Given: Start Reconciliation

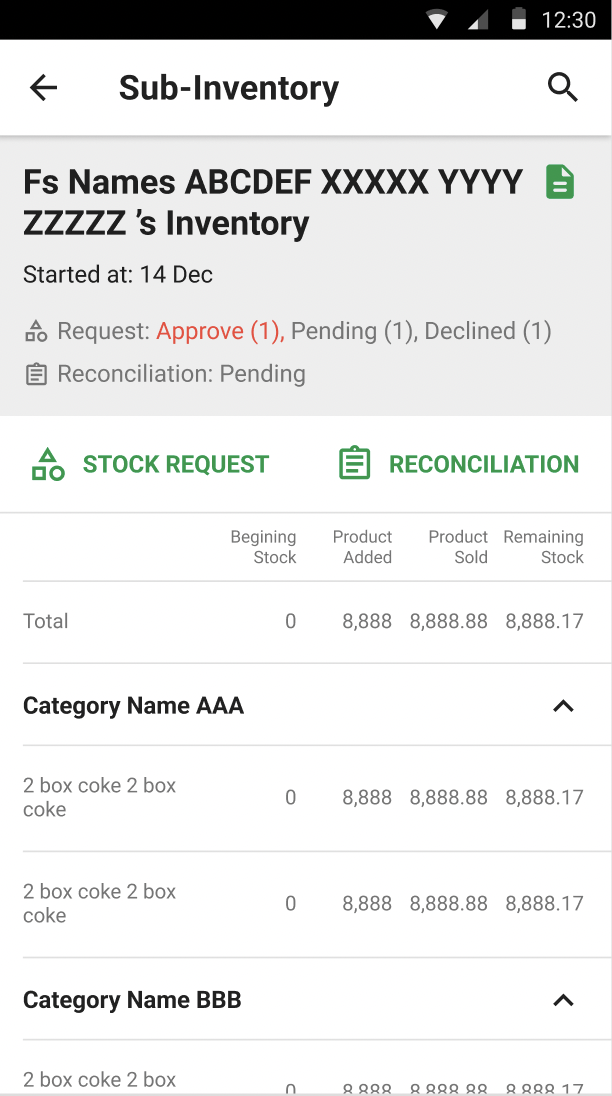Looking at the screenshot, I should (459, 464).
